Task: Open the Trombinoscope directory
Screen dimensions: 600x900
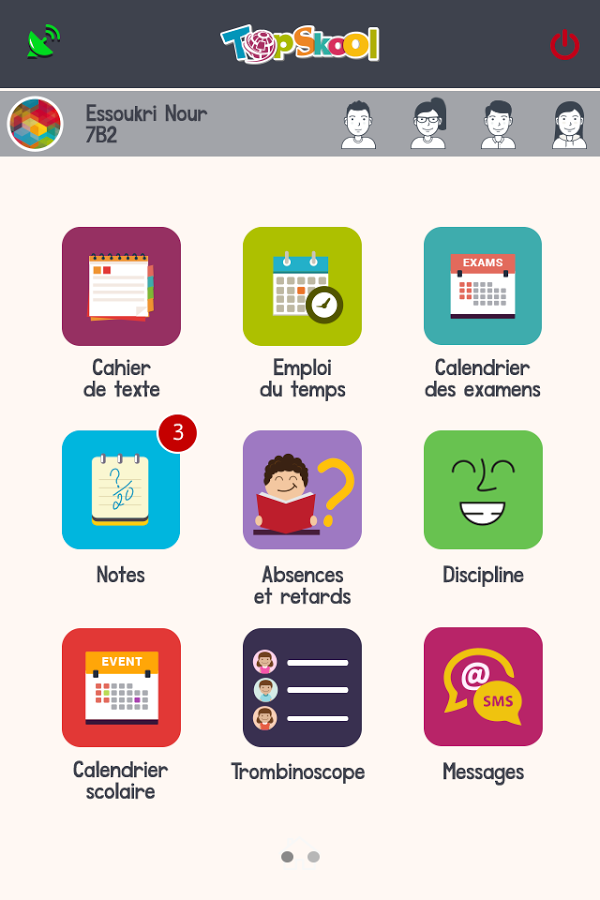Action: click(302, 688)
